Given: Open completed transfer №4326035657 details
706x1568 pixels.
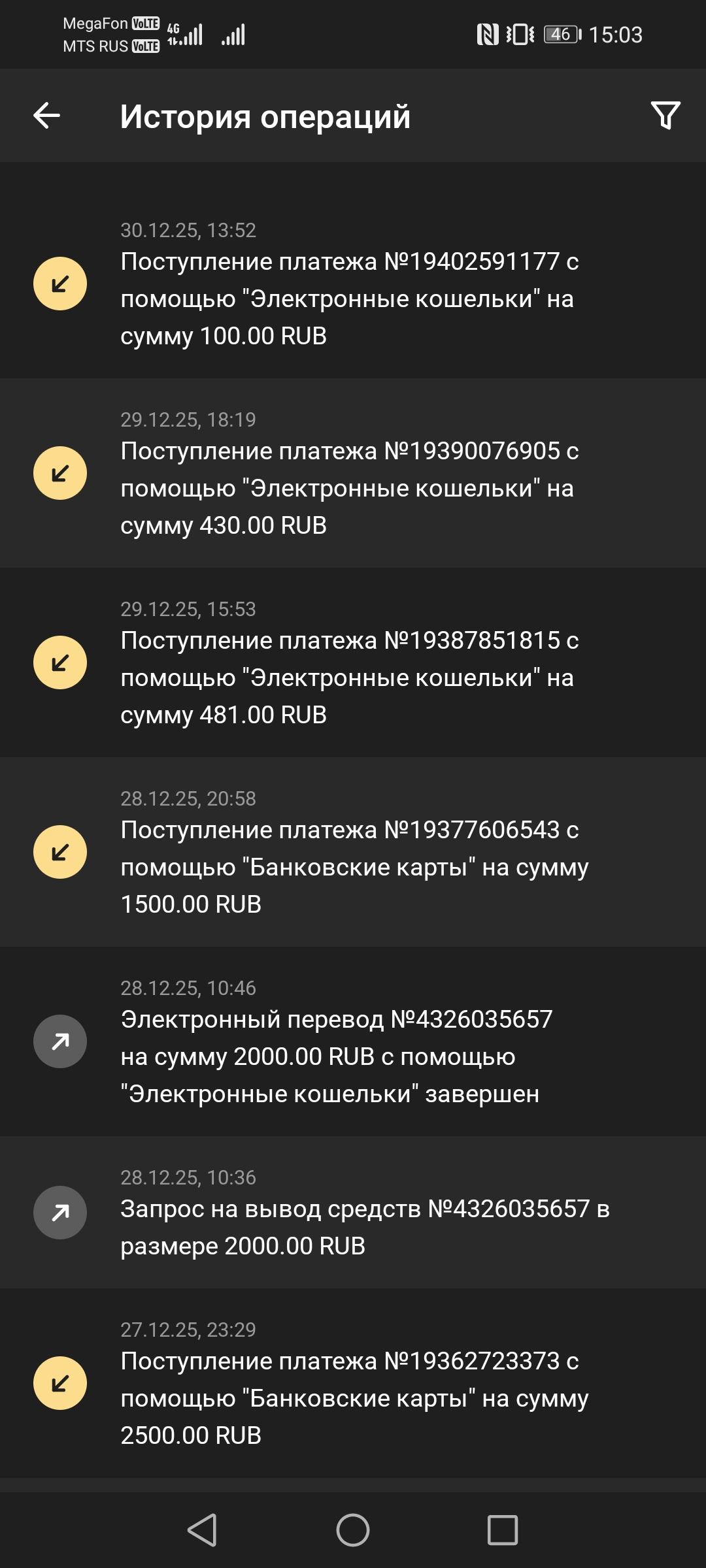Looking at the screenshot, I should 353,1042.
